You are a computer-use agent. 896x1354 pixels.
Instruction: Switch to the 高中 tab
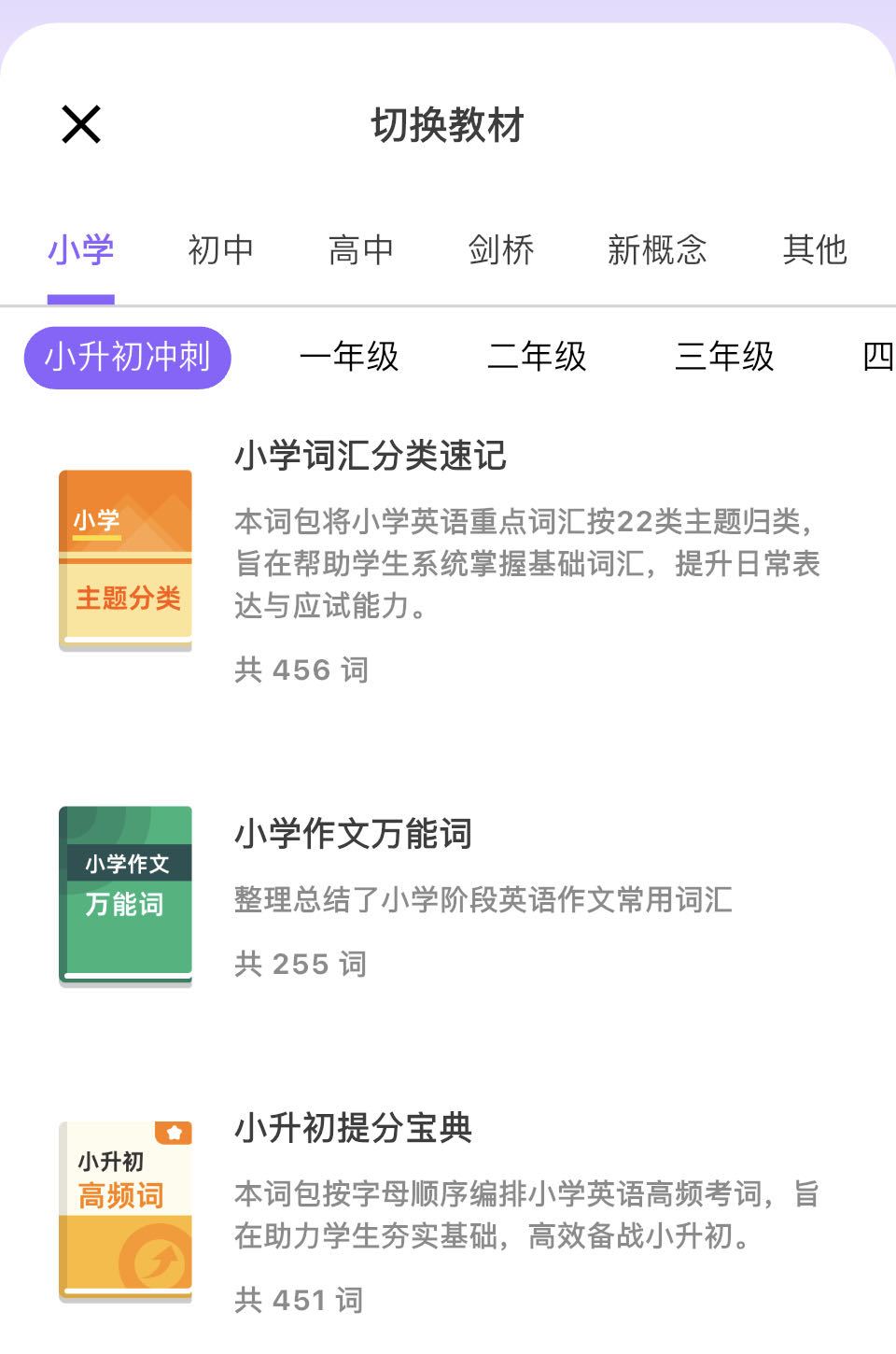[360, 250]
